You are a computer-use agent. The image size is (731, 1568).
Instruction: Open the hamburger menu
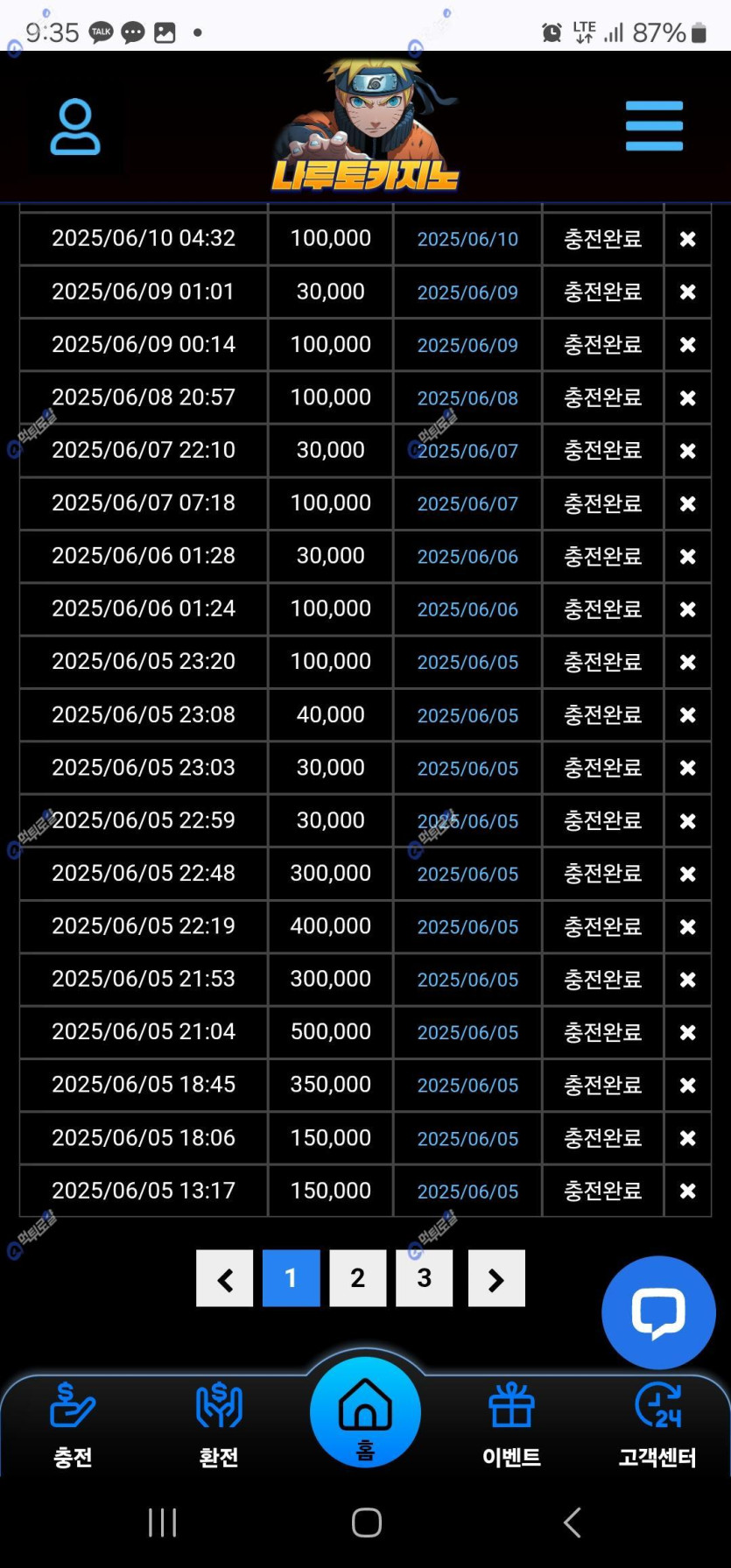point(654,126)
